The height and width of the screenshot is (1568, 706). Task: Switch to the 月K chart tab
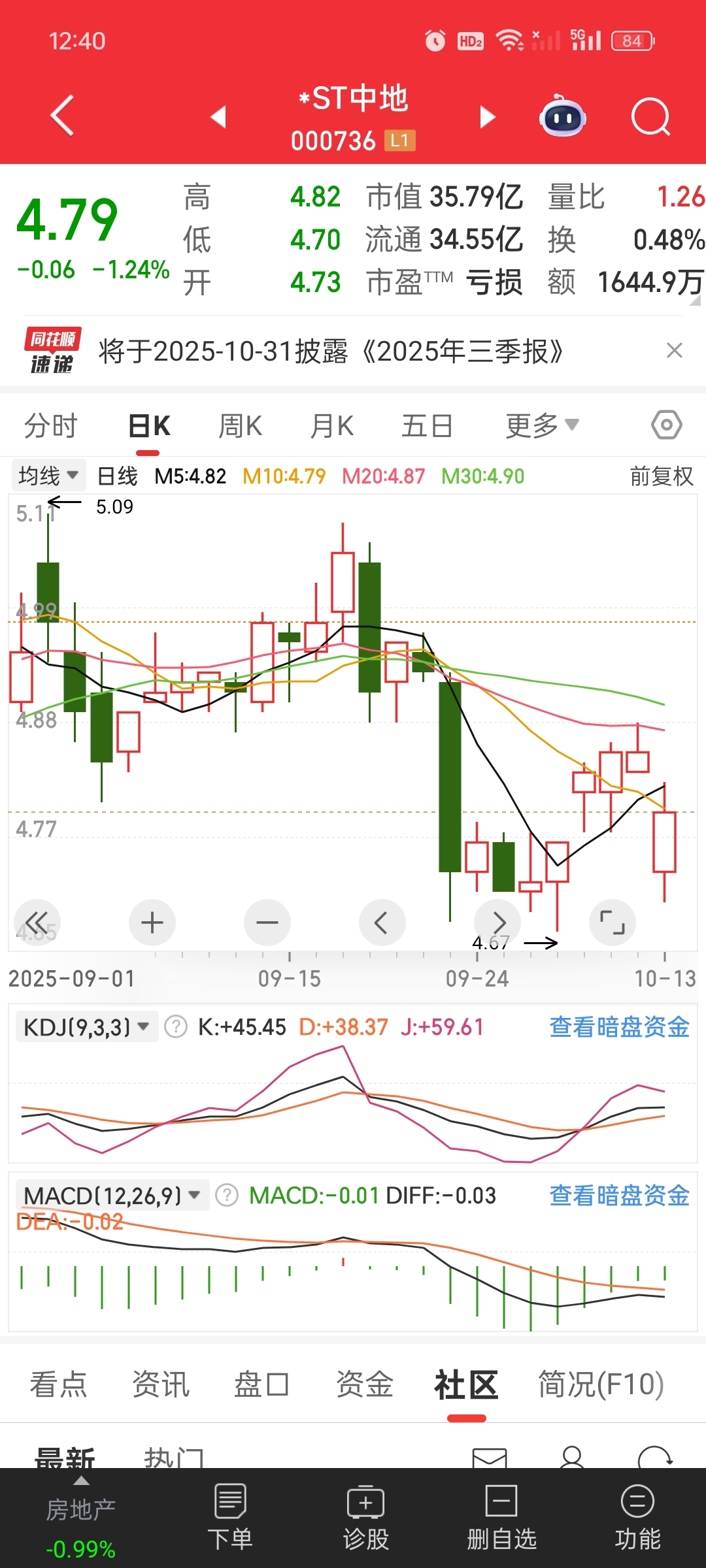click(x=331, y=426)
